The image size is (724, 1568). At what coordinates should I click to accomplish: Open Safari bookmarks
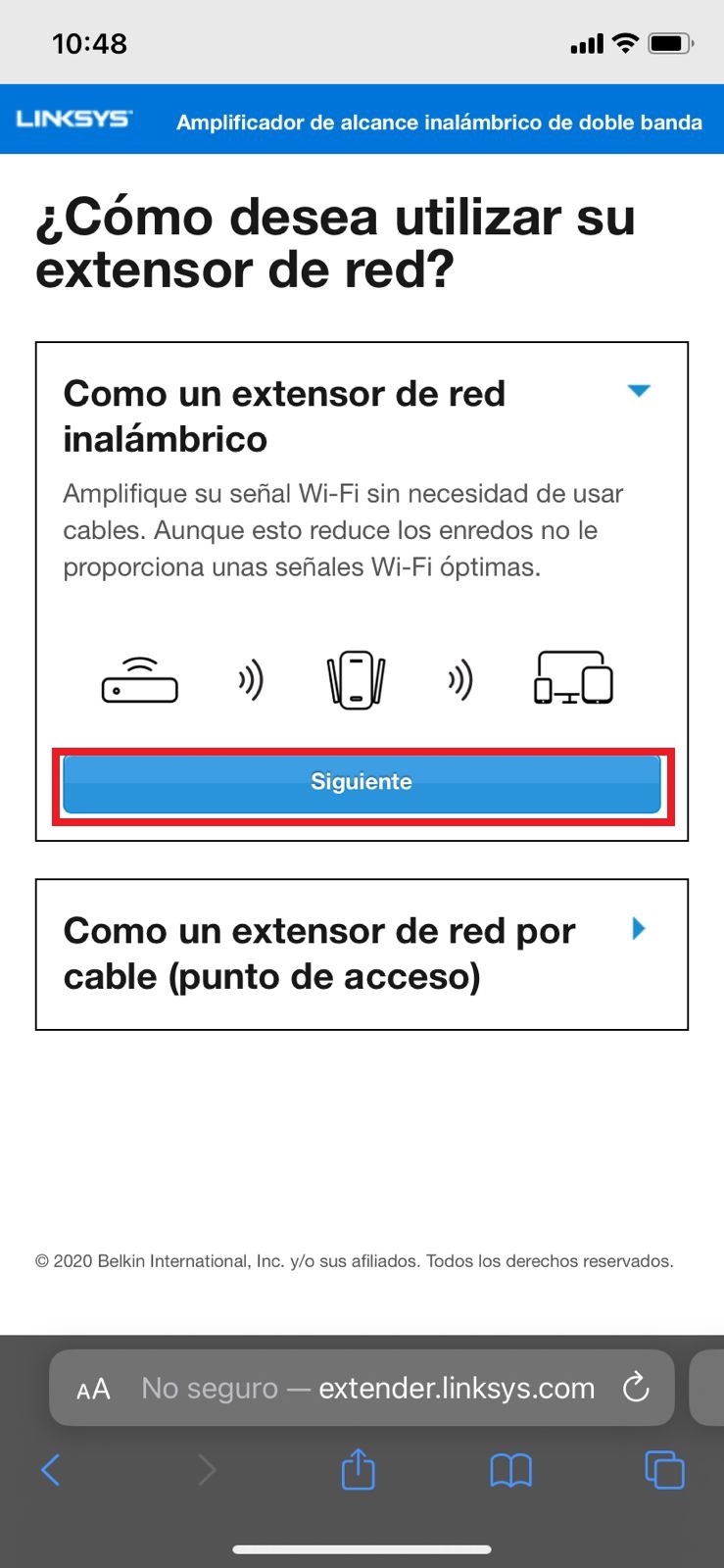pyautogui.click(x=510, y=1469)
